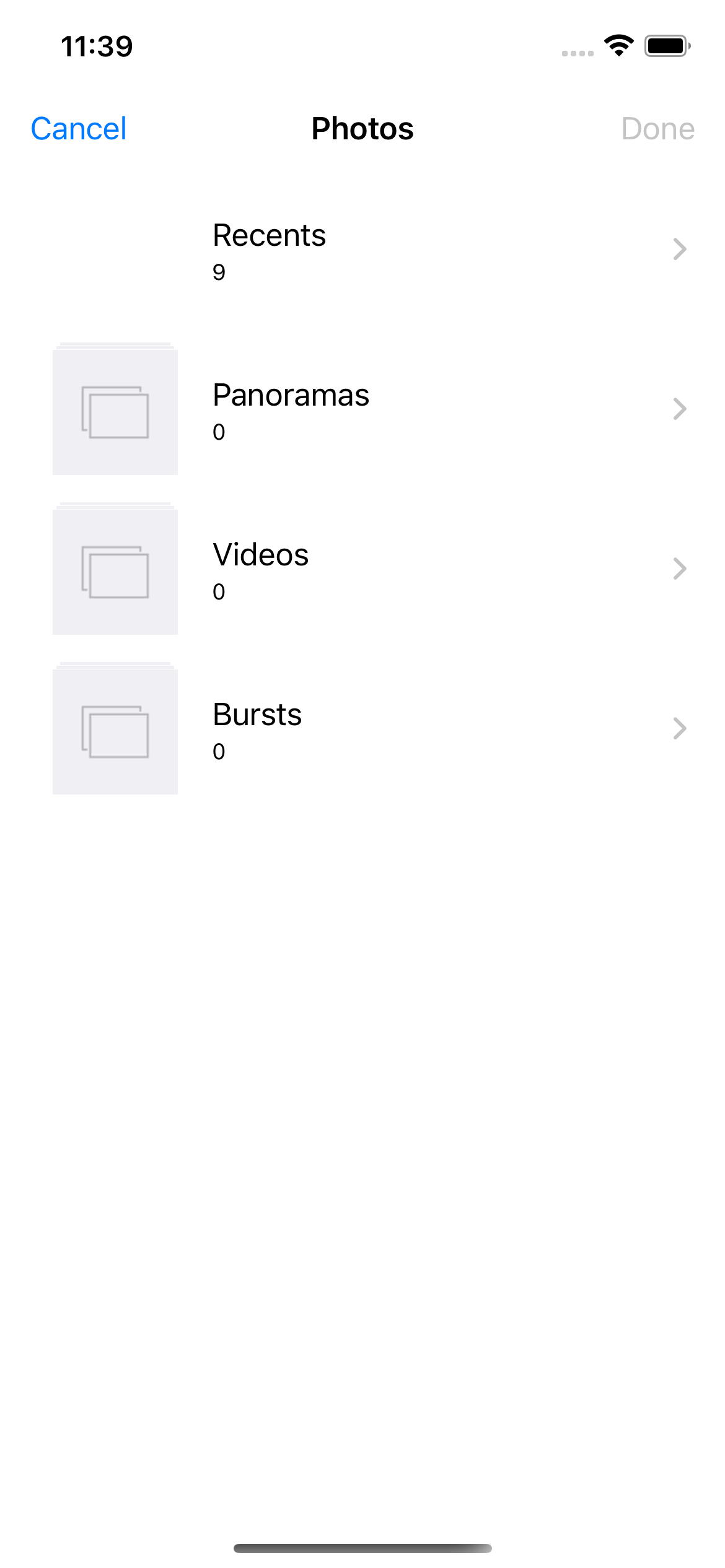Cancel the photo selection
The height and width of the screenshot is (1568, 725).
[x=78, y=128]
